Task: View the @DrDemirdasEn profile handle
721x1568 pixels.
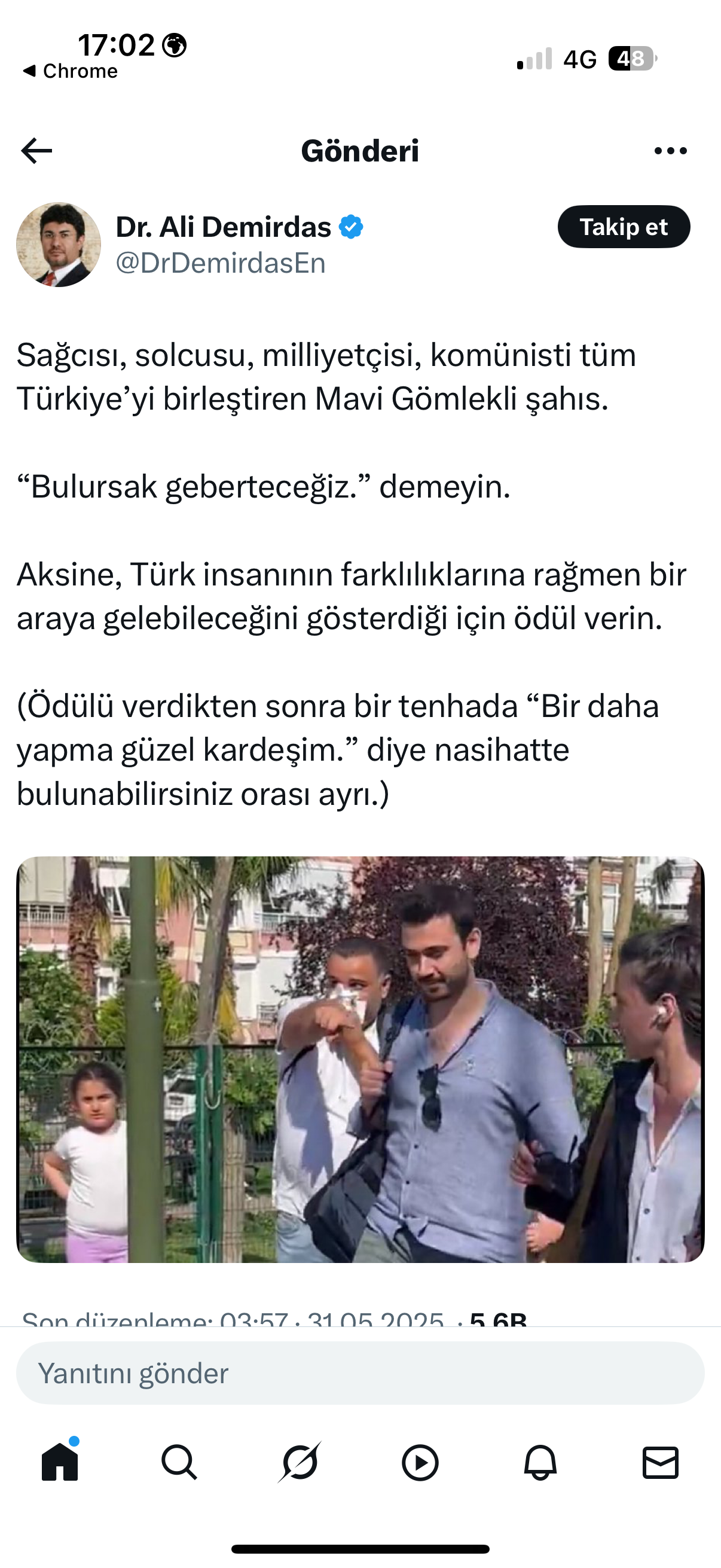Action: click(221, 263)
